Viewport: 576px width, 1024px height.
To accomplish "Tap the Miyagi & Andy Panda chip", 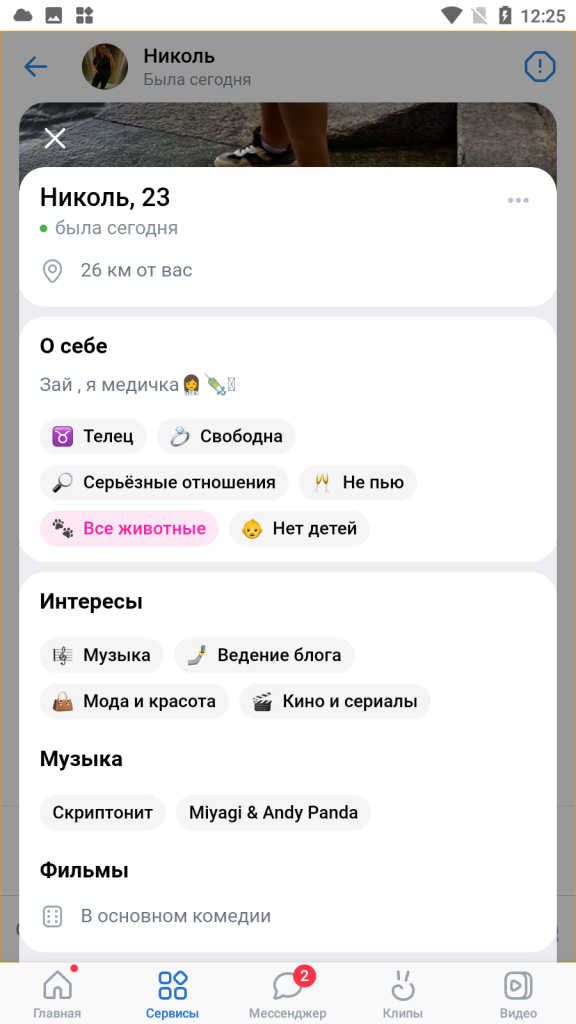I will 274,812.
